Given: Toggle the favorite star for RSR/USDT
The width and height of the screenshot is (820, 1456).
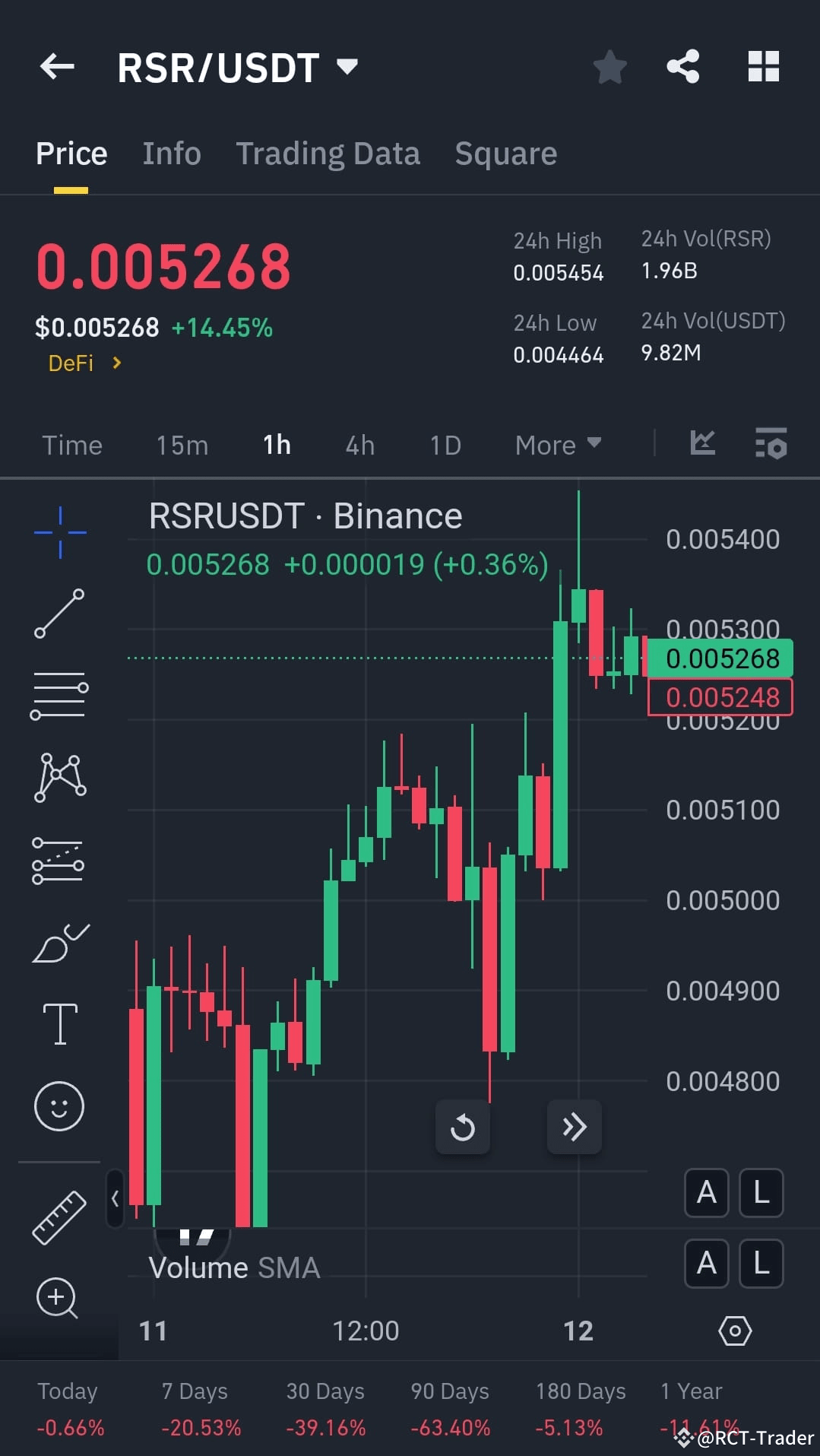Looking at the screenshot, I should pos(609,67).
